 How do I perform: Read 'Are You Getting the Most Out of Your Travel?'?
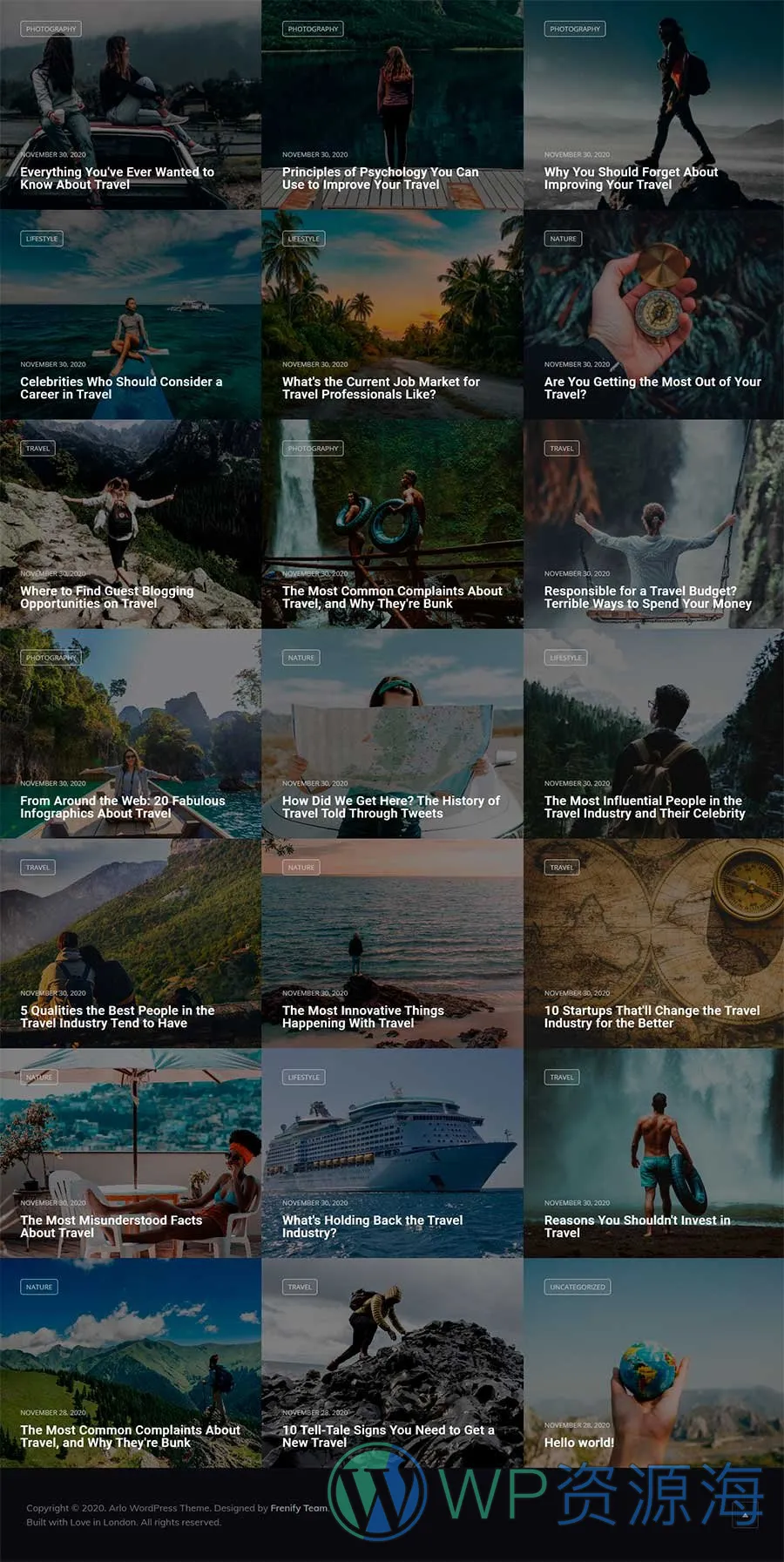click(652, 388)
